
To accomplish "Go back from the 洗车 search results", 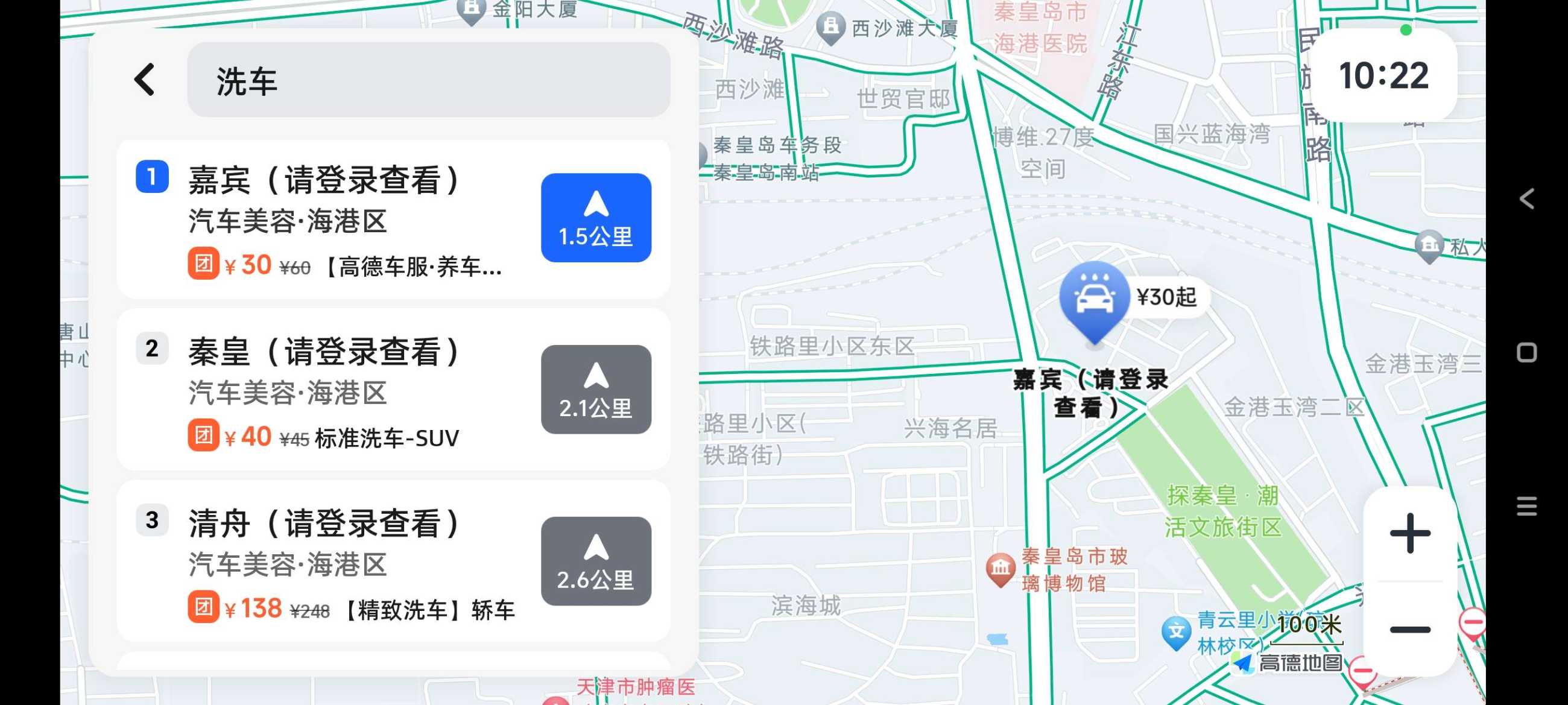I will tap(145, 80).
